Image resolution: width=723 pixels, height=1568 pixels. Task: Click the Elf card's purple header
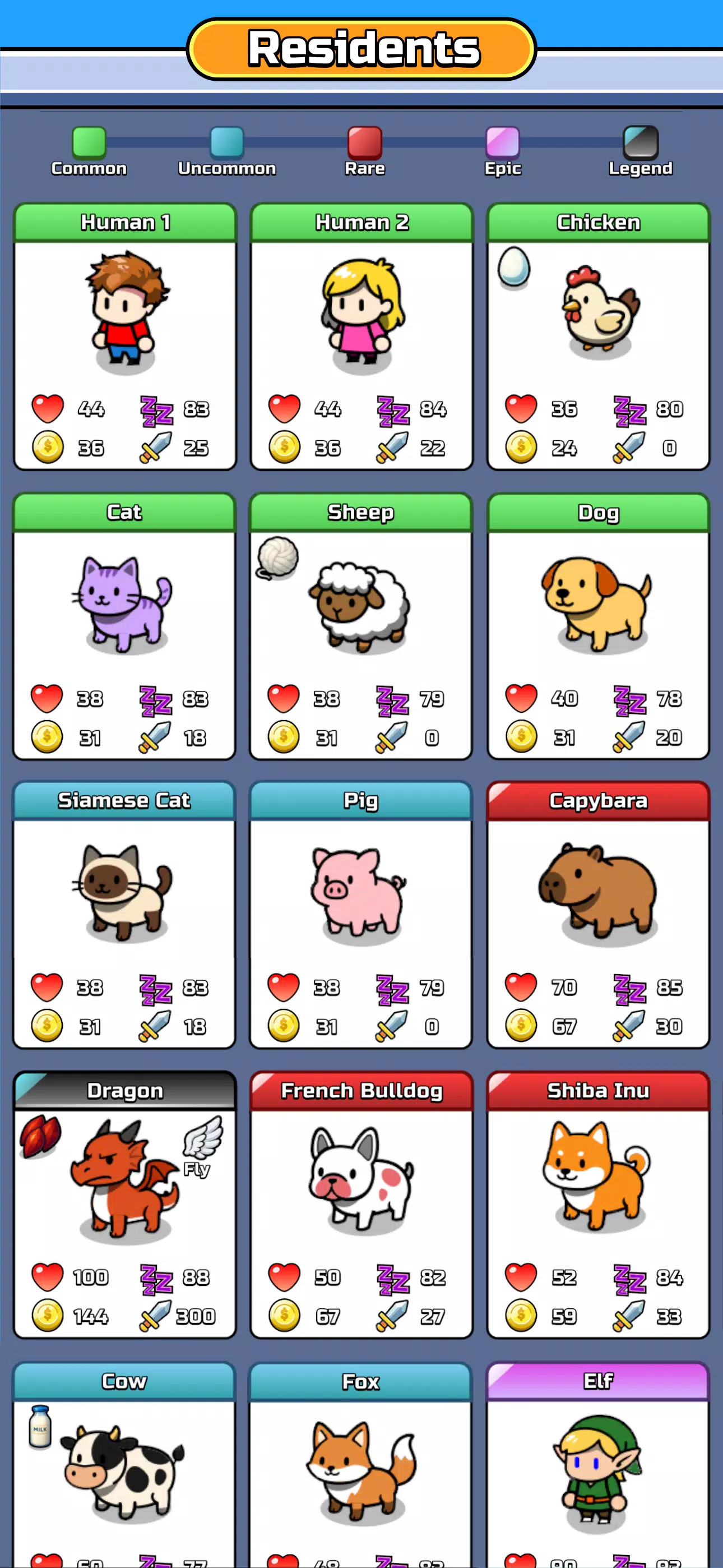click(597, 1381)
